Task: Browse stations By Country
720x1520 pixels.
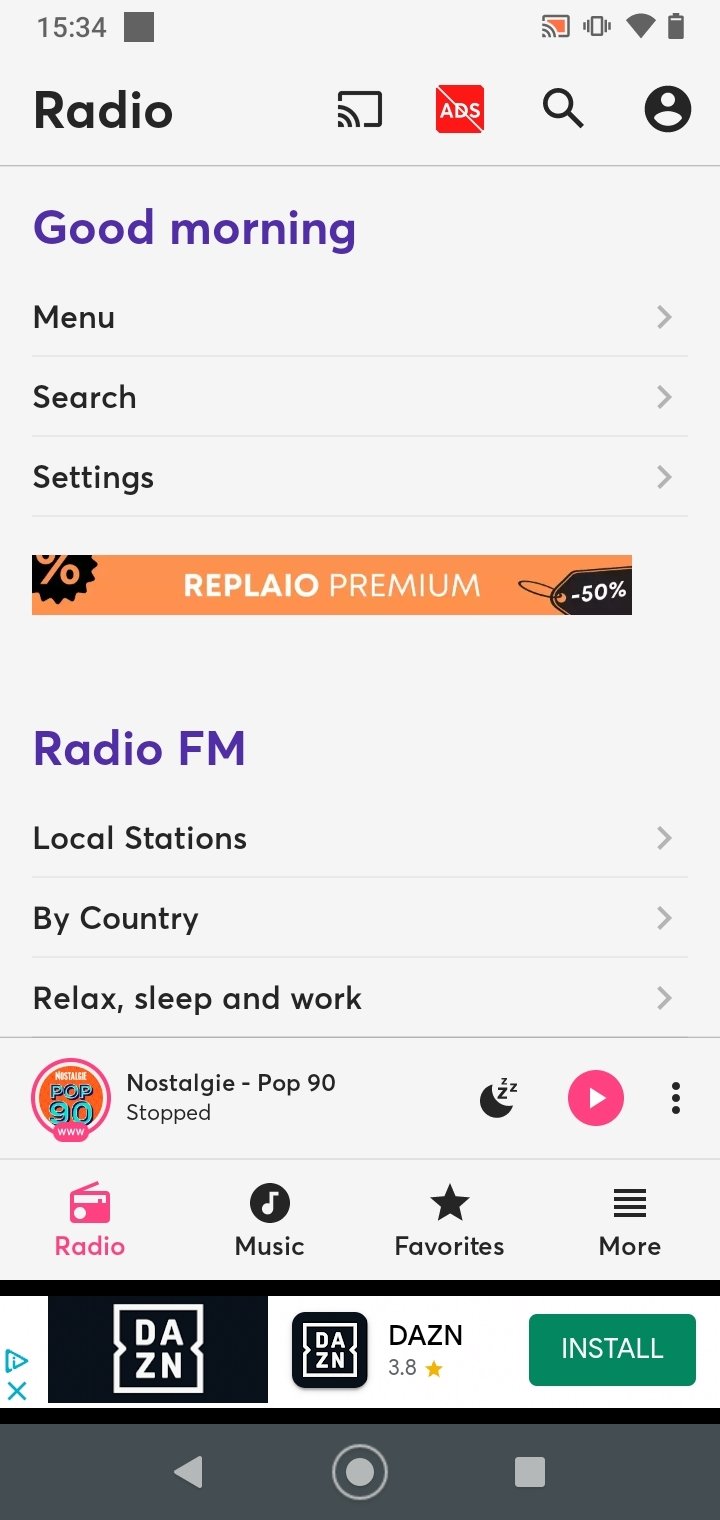Action: coord(360,918)
